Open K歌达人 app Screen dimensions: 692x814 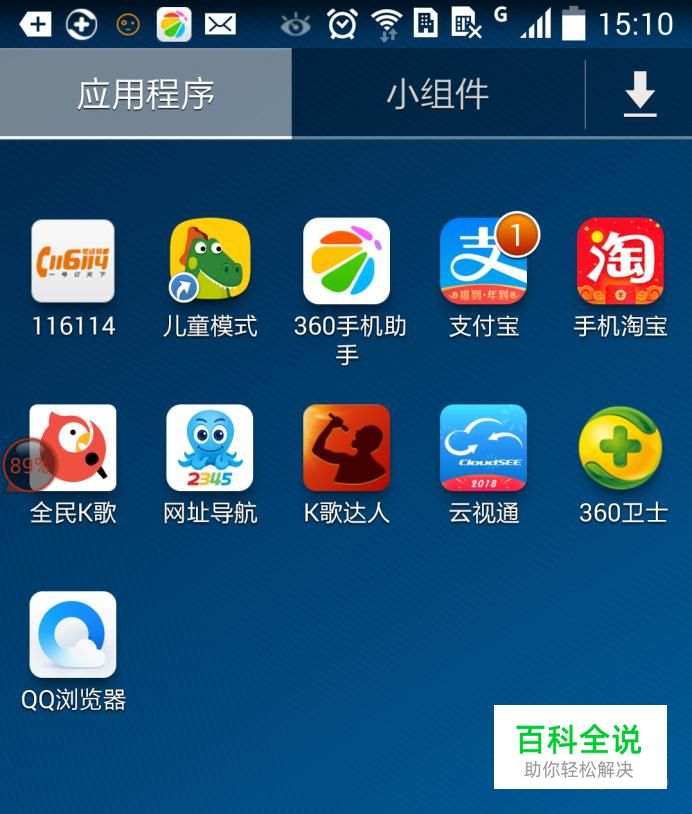pyautogui.click(x=347, y=449)
